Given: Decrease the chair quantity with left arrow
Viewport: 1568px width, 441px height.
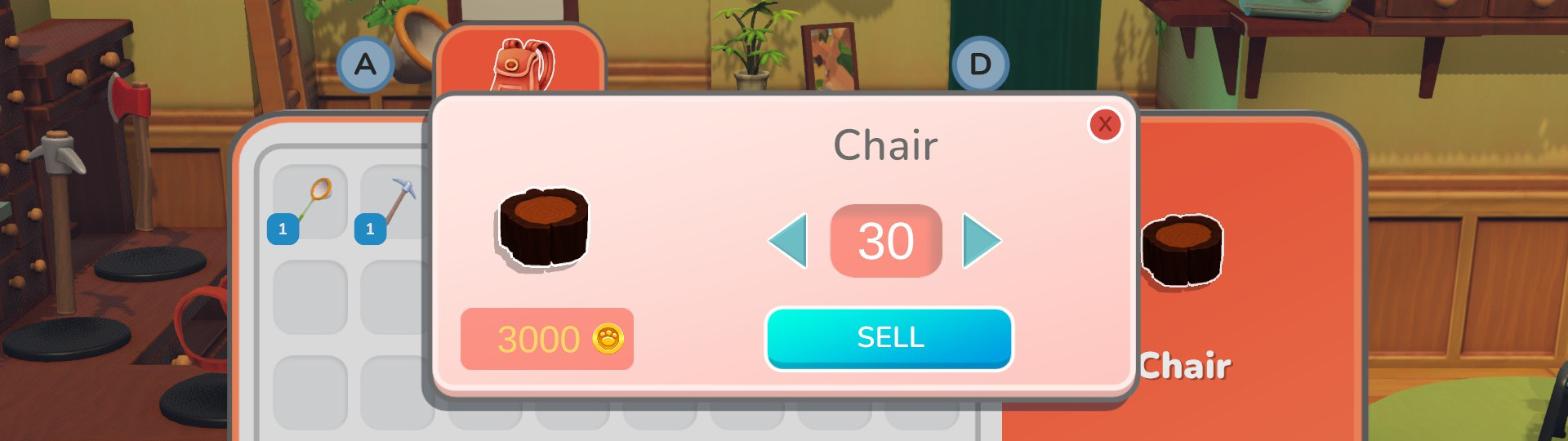Looking at the screenshot, I should point(789,241).
